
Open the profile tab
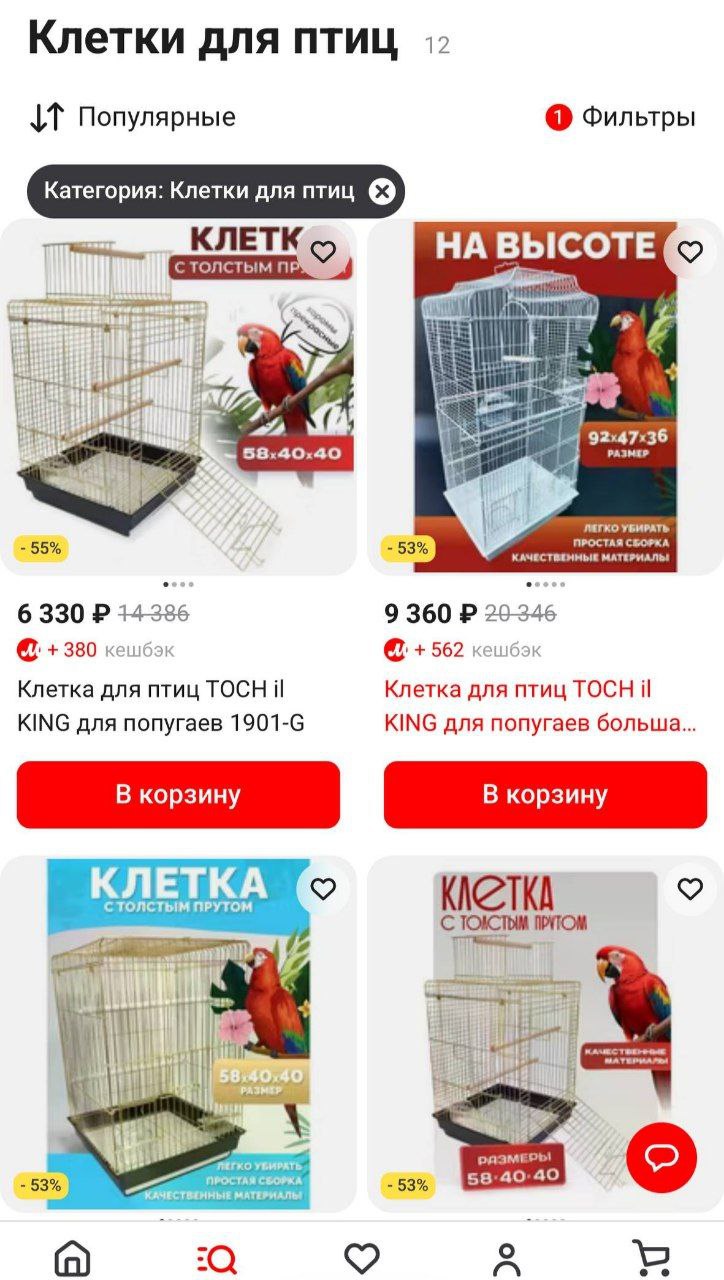(507, 1258)
